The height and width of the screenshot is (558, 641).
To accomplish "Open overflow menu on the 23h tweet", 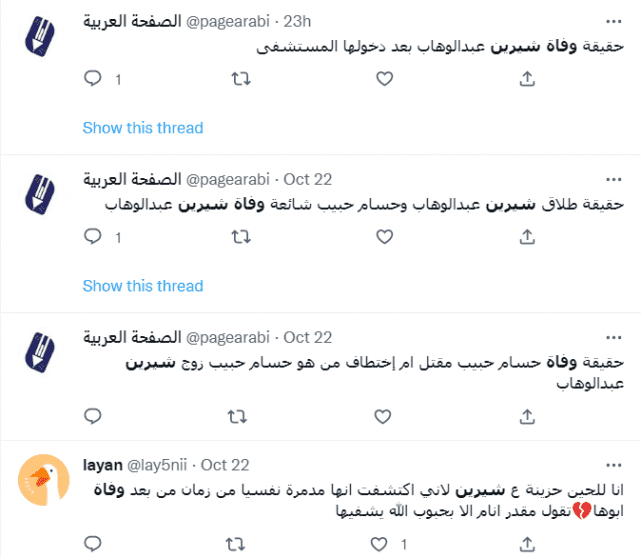I will 611,21.
